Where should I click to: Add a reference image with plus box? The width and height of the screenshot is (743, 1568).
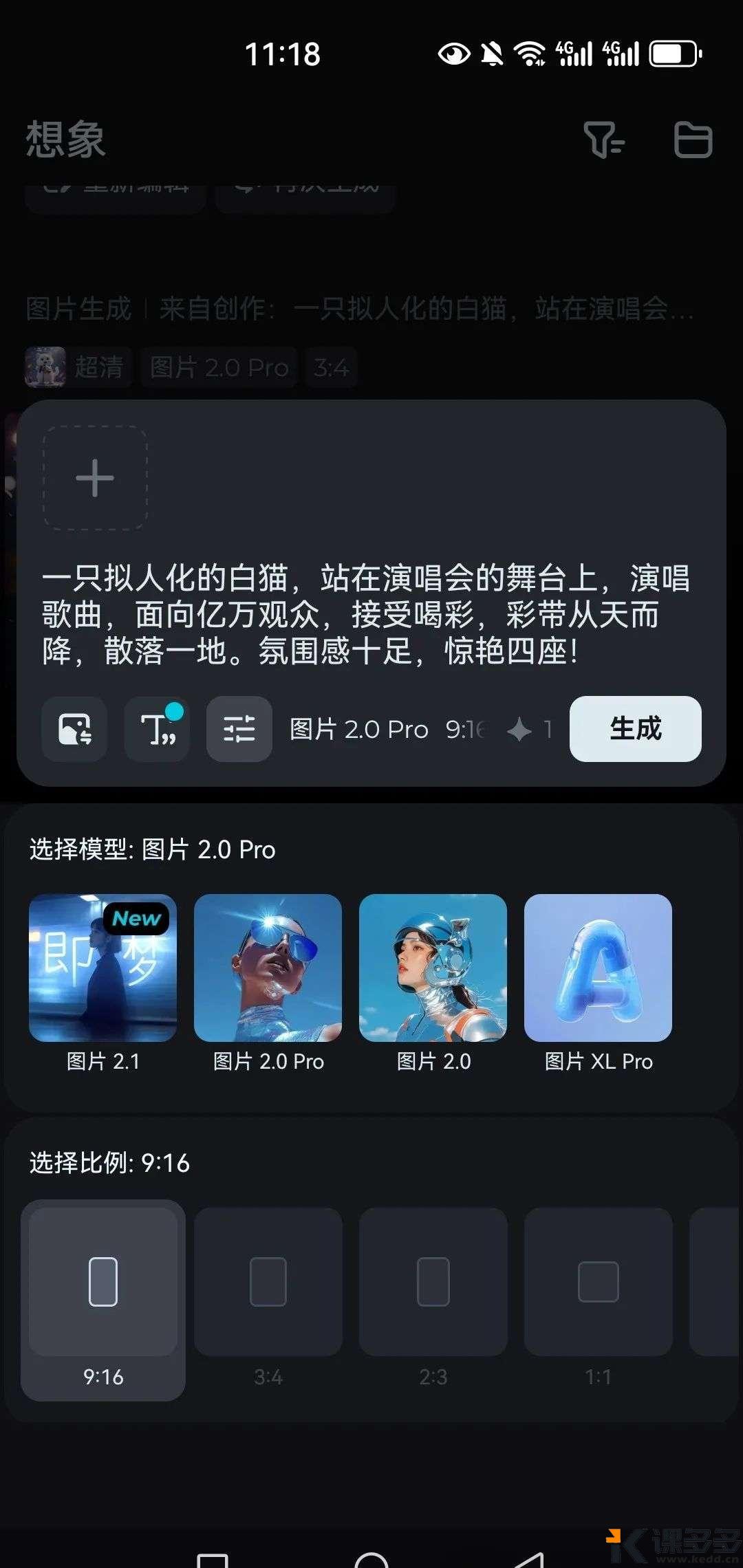(95, 478)
